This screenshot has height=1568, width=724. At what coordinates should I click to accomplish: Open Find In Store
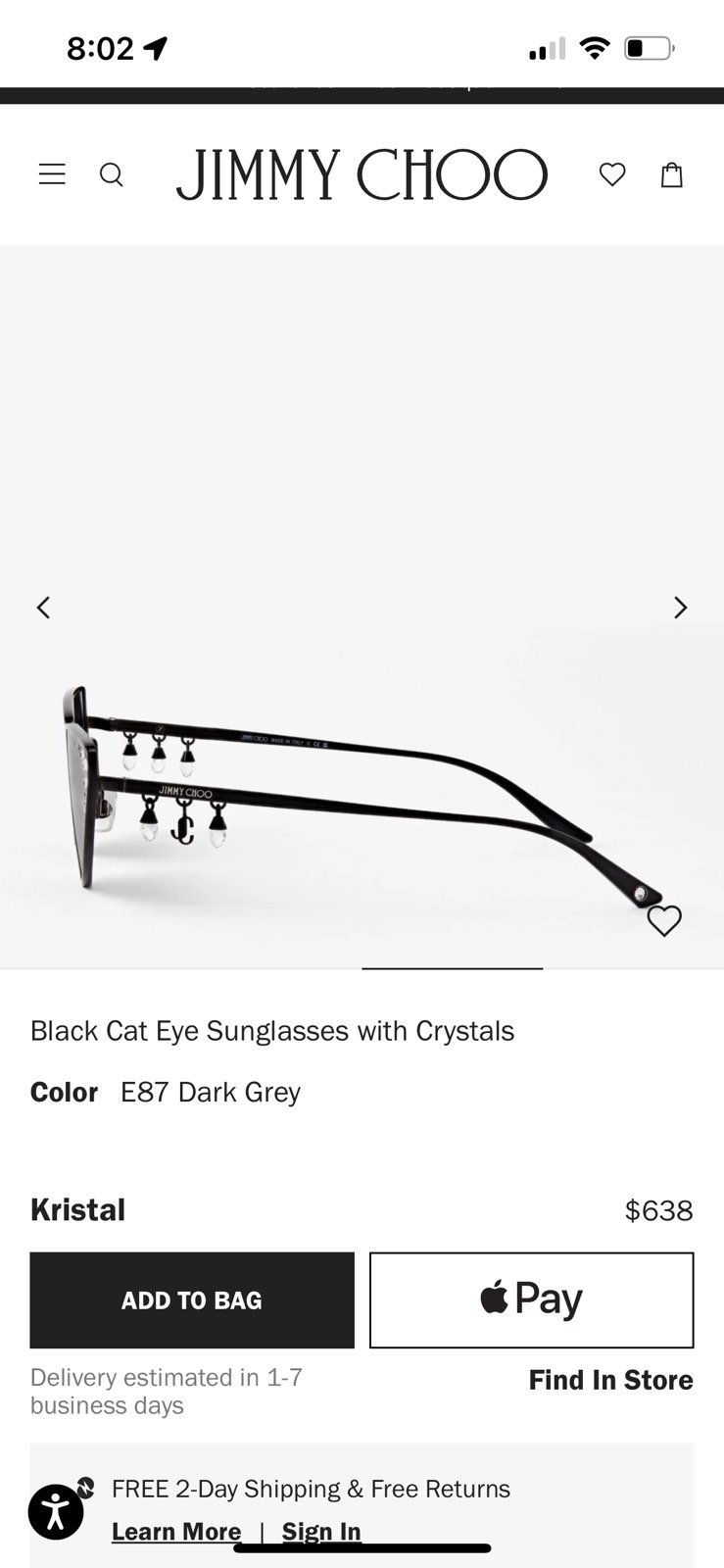click(611, 1380)
